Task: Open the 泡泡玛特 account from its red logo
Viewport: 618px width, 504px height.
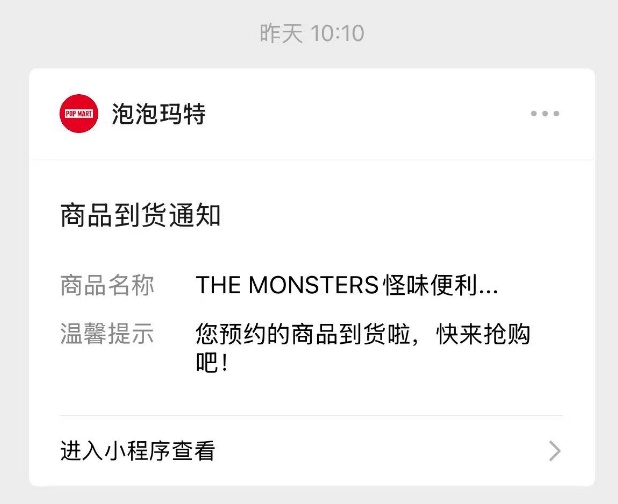Action: 79,114
